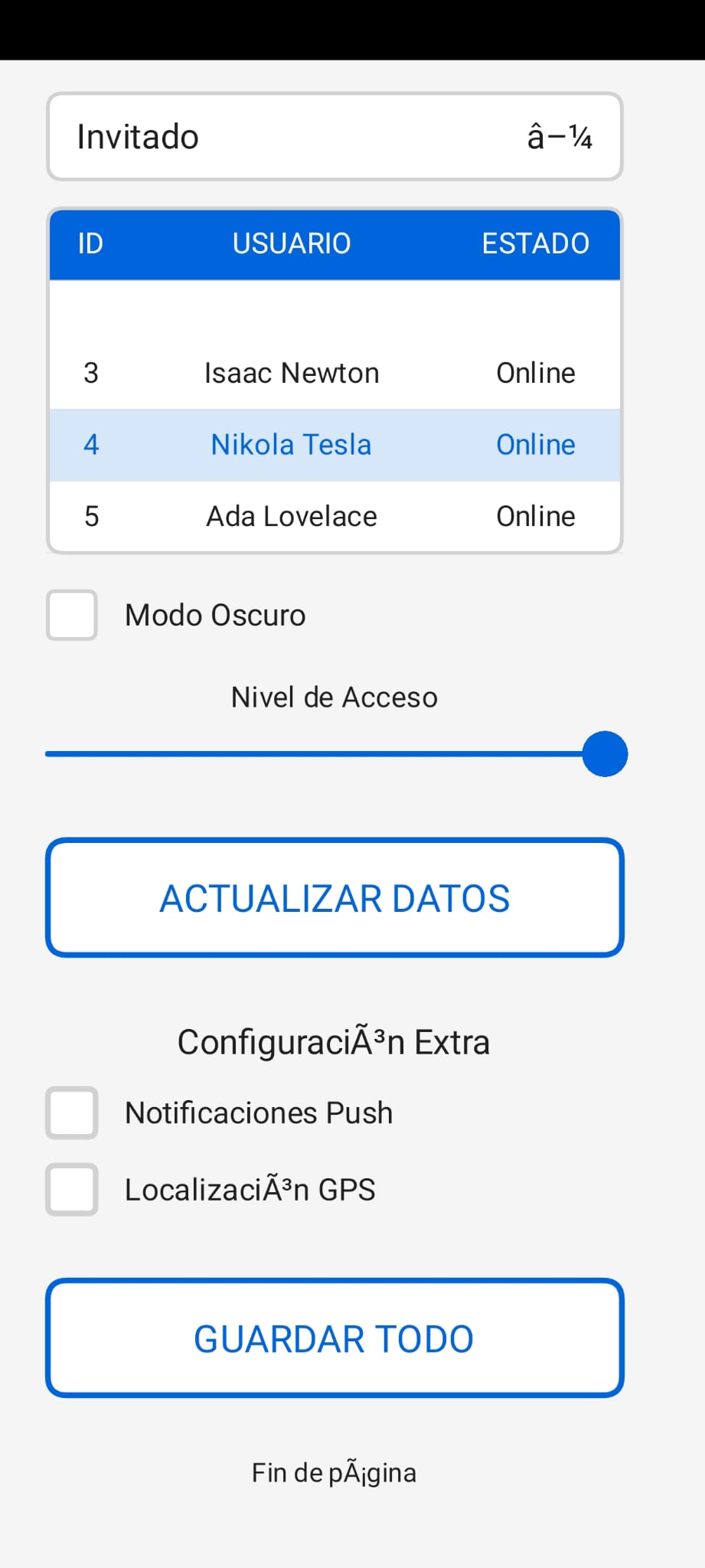705x1568 pixels.
Task: Check the Notificaciones Push checkbox
Action: tap(72, 1112)
